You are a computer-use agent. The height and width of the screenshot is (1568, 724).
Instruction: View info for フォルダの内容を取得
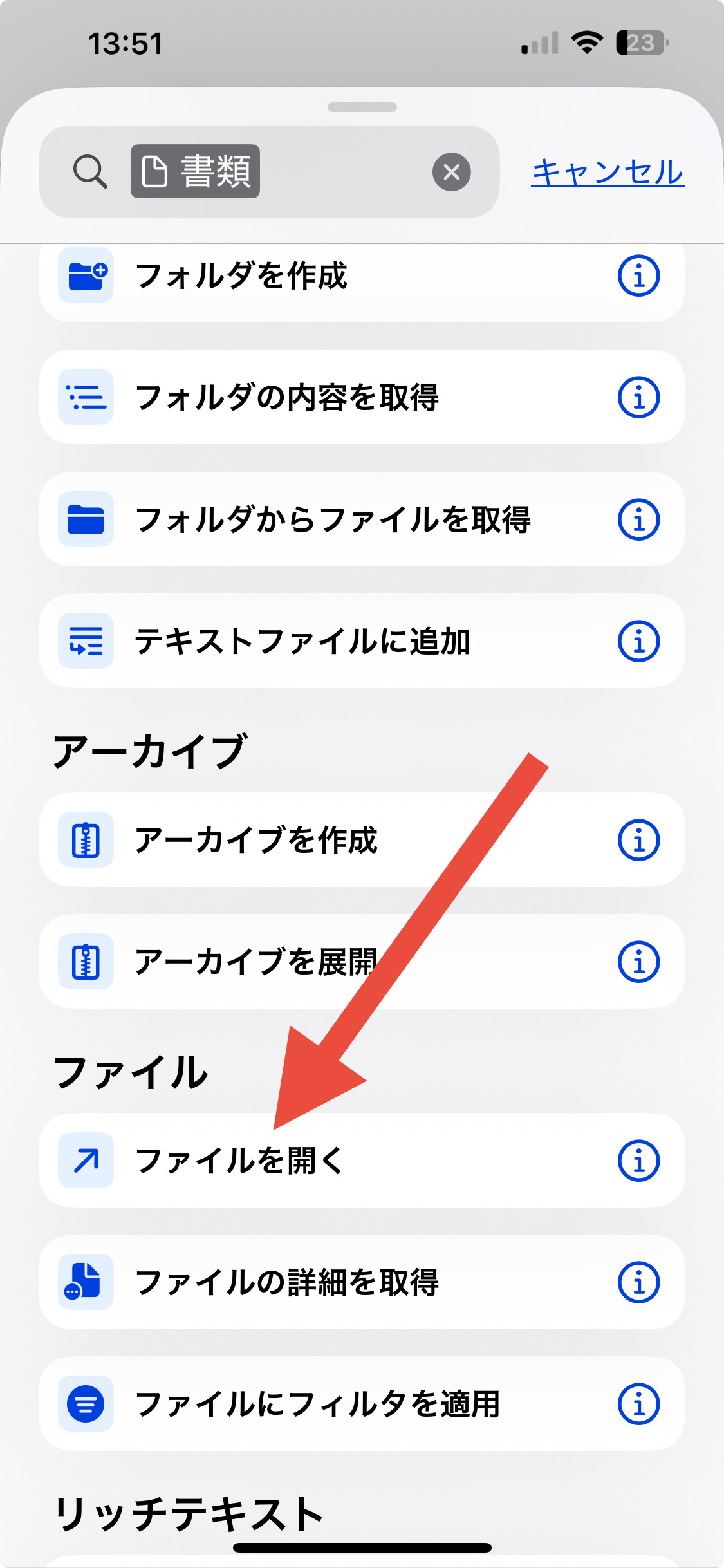(638, 397)
